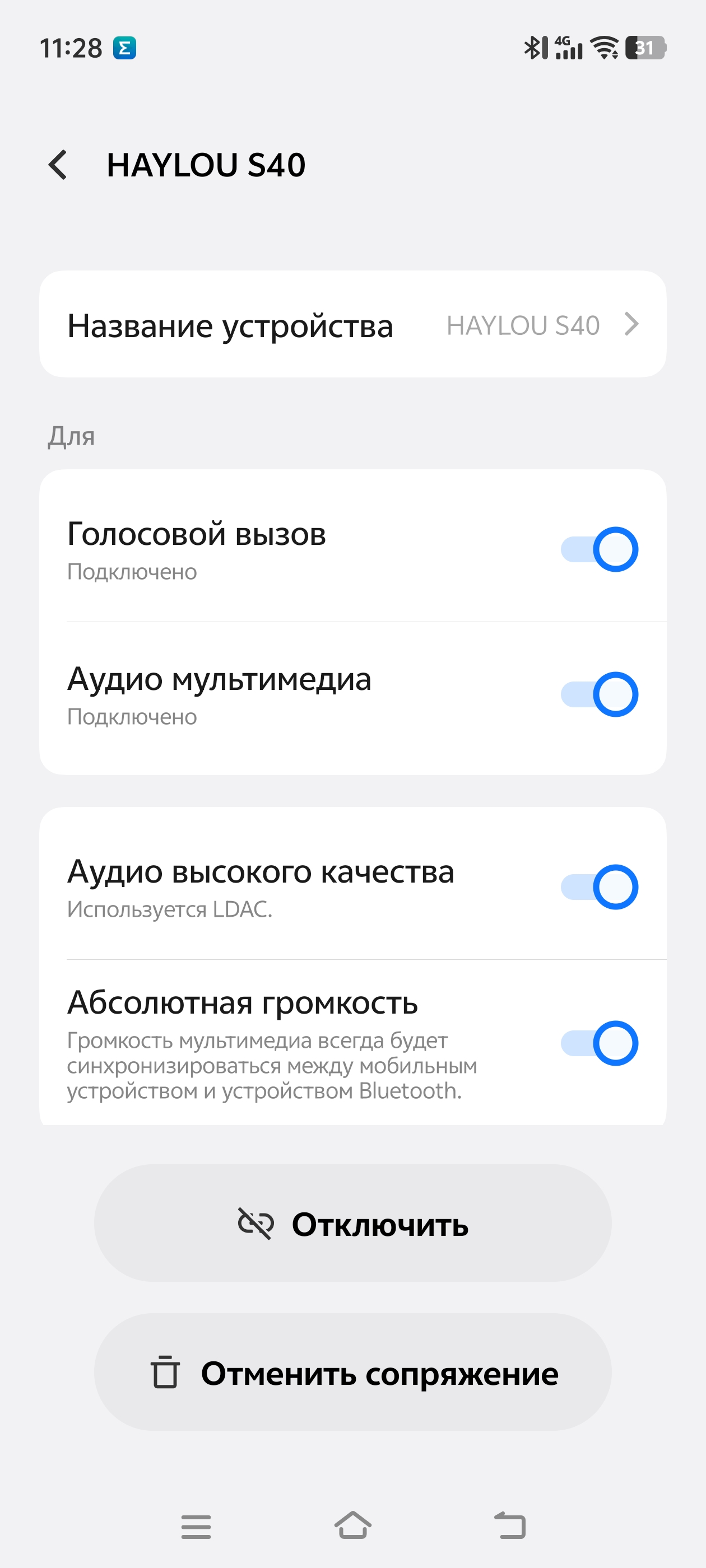
Task: Toggle the Голосовой вызов switch
Action: [599, 549]
